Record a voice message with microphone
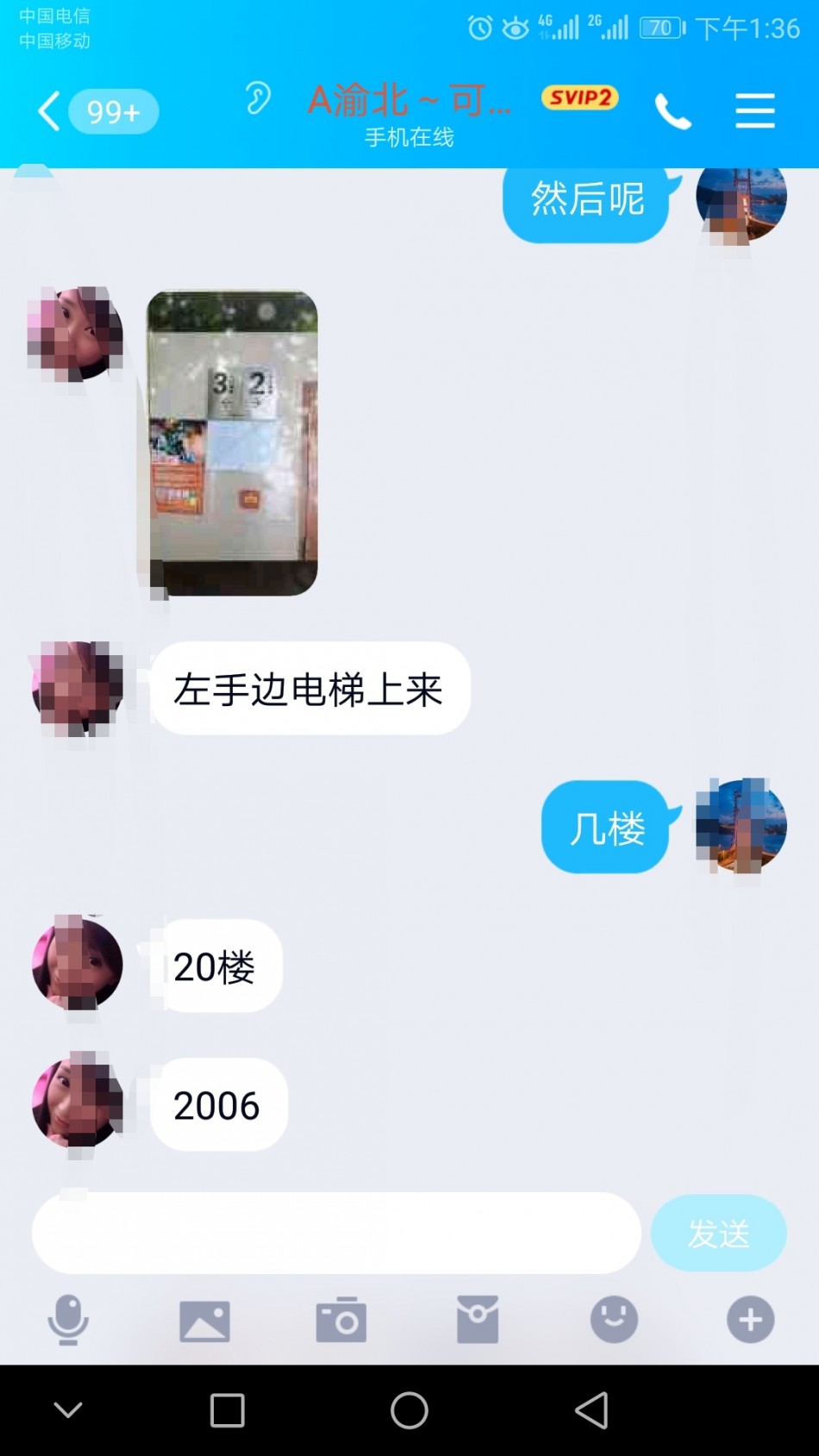Viewport: 819px width, 1456px height. pyautogui.click(x=68, y=1320)
